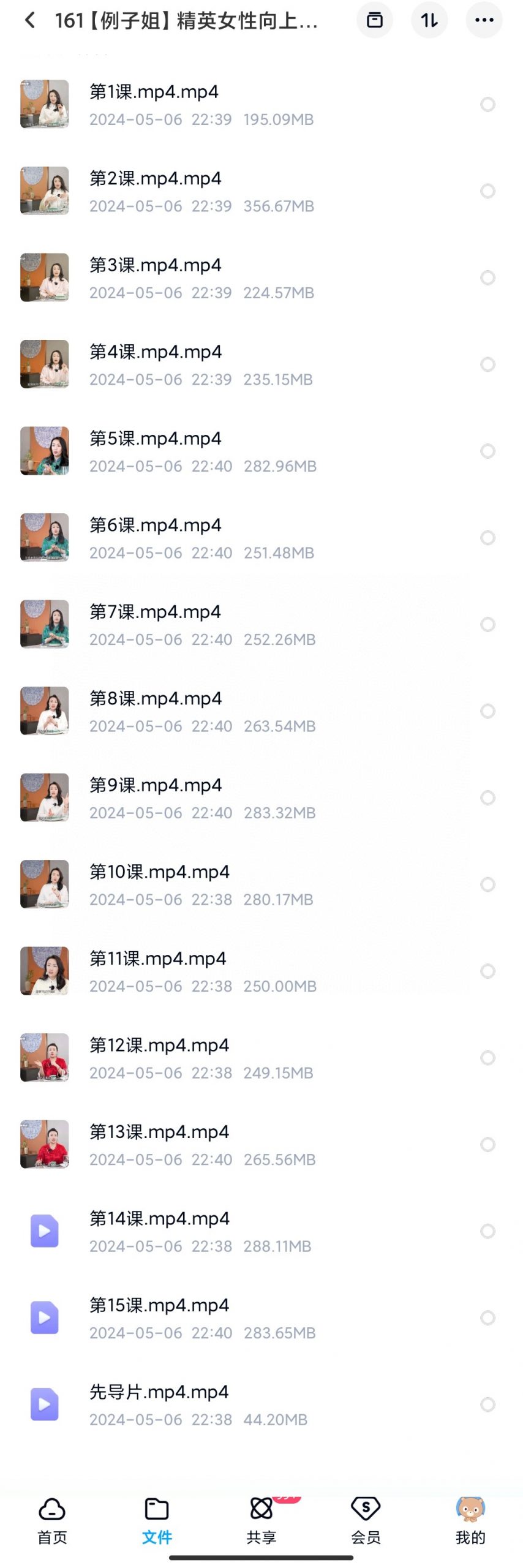Open video 第8课.mp4.mp4
Viewport: 523px width, 1568px height.
155,699
